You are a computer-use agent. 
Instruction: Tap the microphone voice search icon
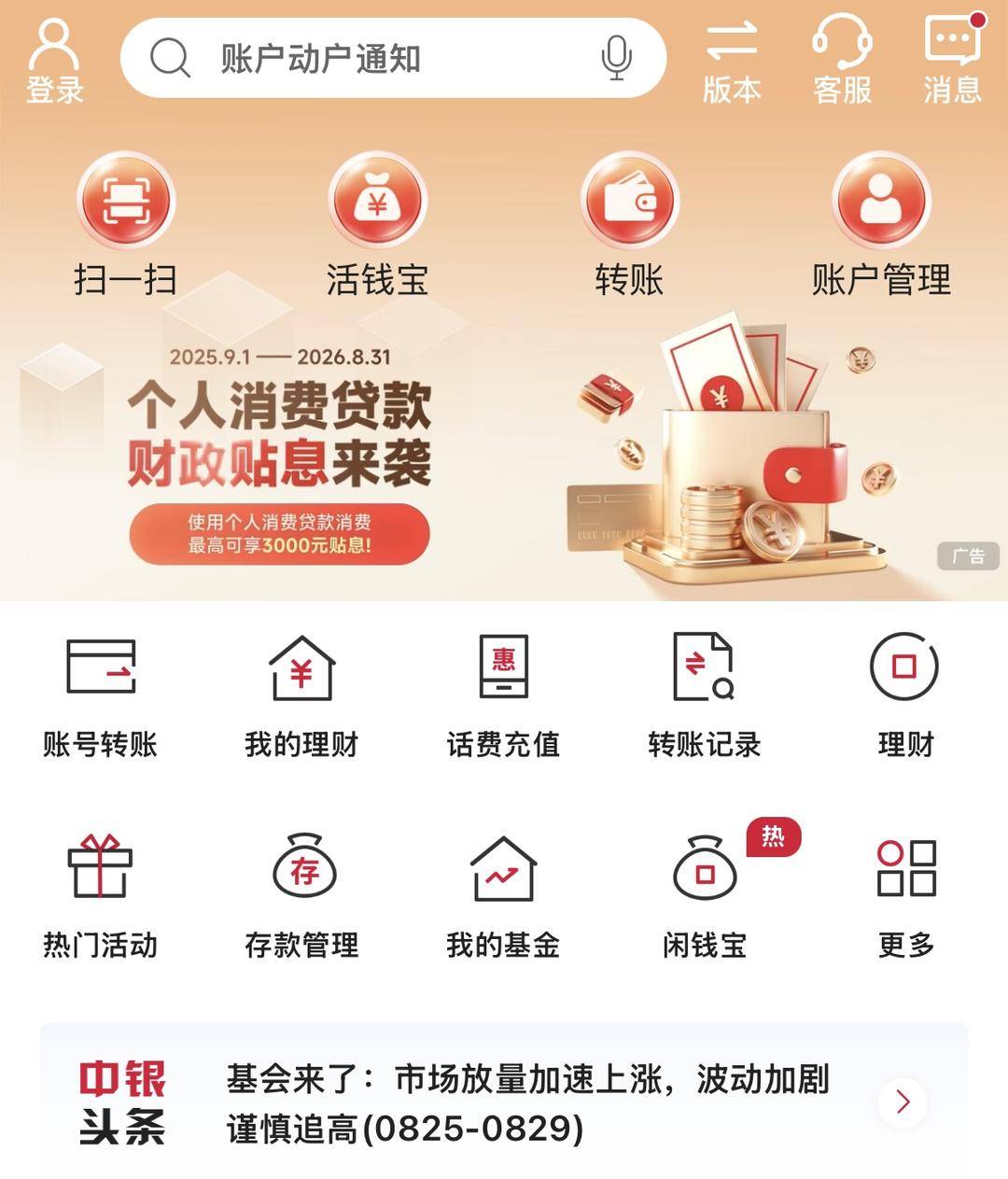pos(616,58)
